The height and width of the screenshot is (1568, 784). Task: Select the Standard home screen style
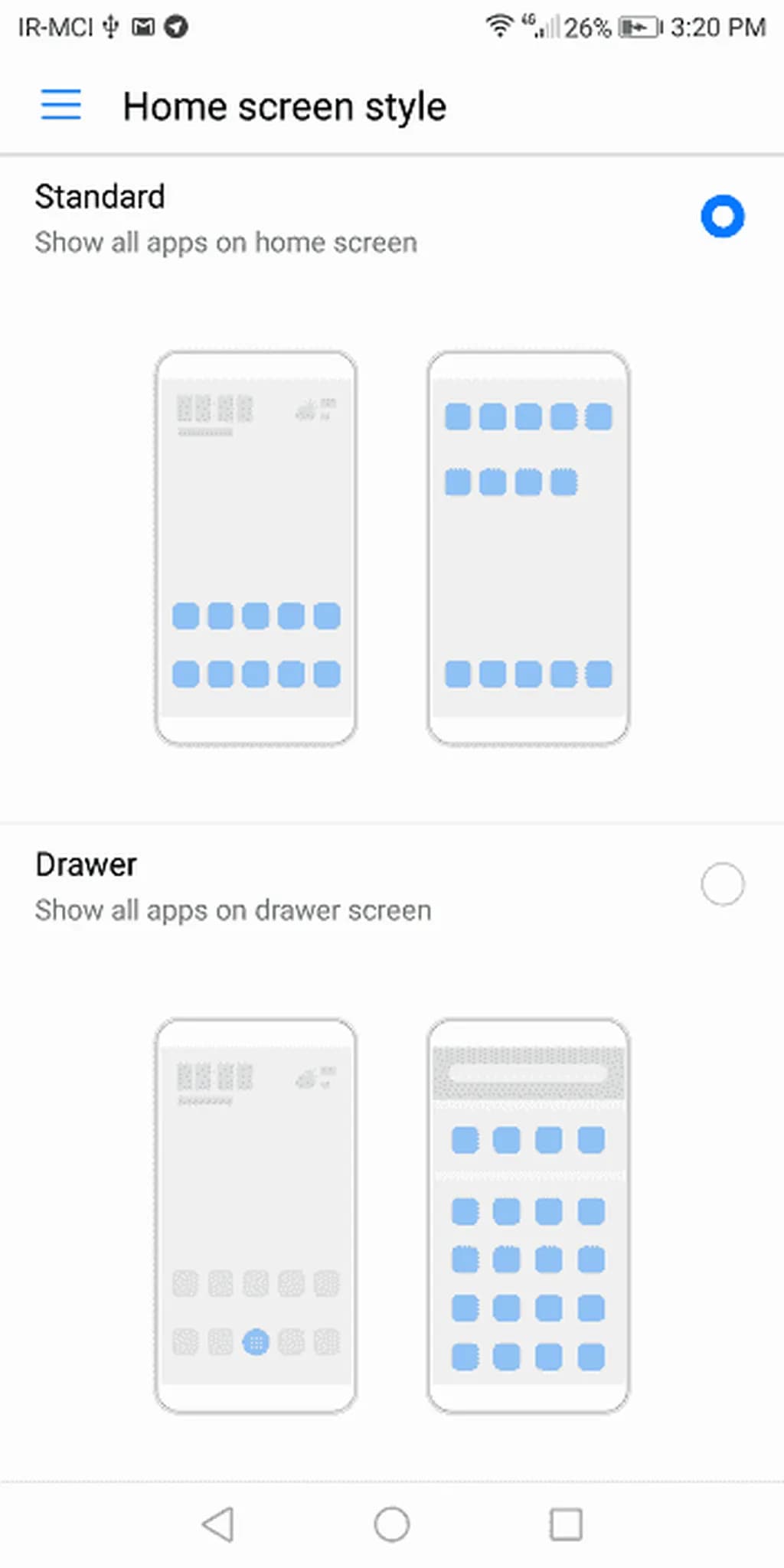(722, 217)
